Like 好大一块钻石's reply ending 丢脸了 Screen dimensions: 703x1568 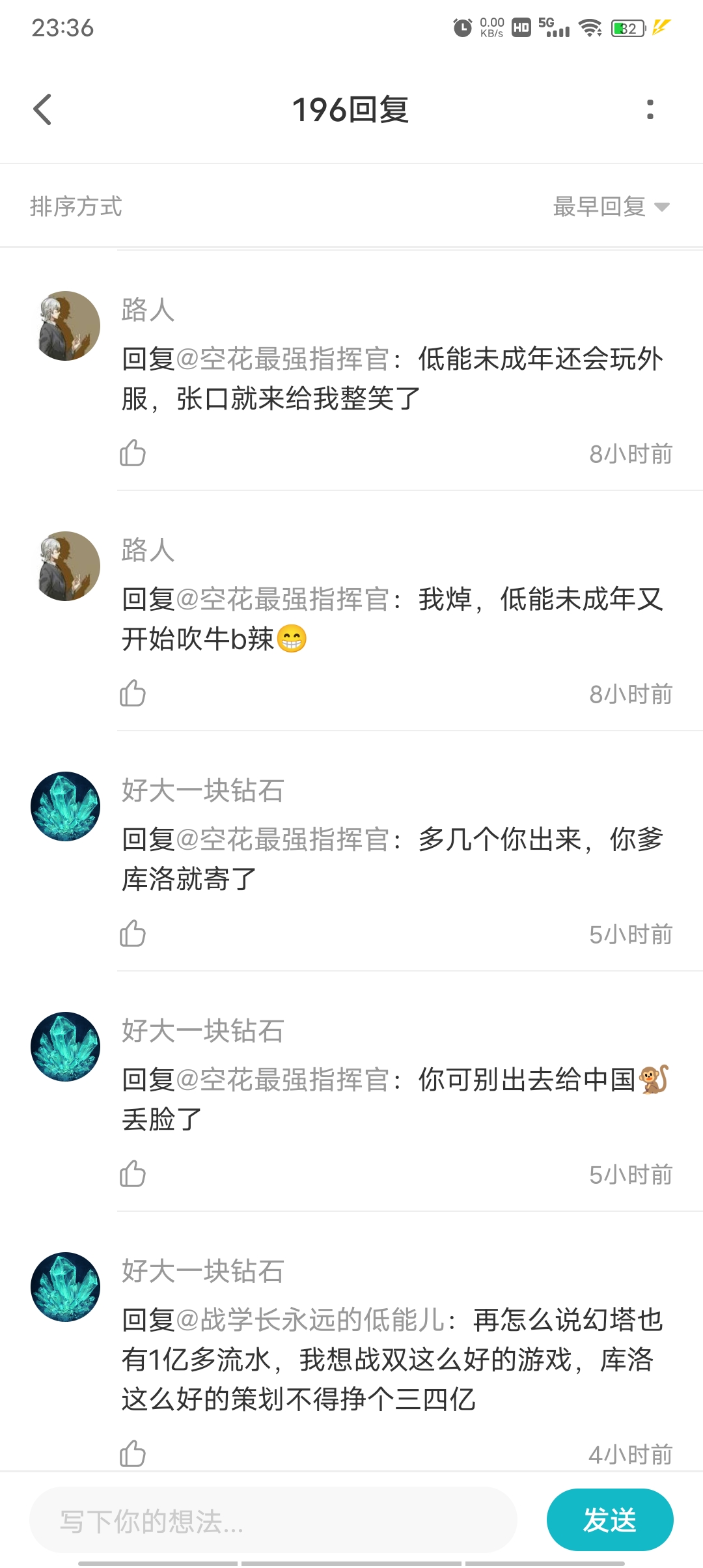point(133,1173)
